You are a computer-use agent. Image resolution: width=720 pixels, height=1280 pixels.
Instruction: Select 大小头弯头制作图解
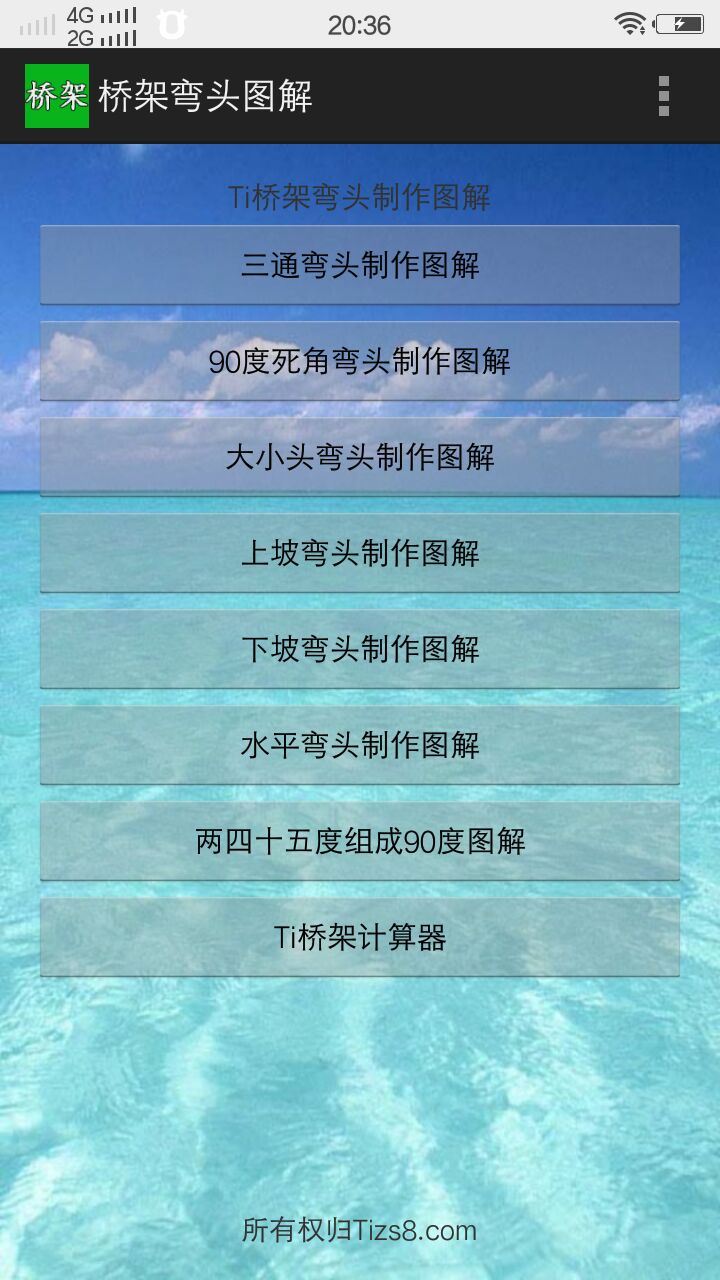(x=360, y=457)
